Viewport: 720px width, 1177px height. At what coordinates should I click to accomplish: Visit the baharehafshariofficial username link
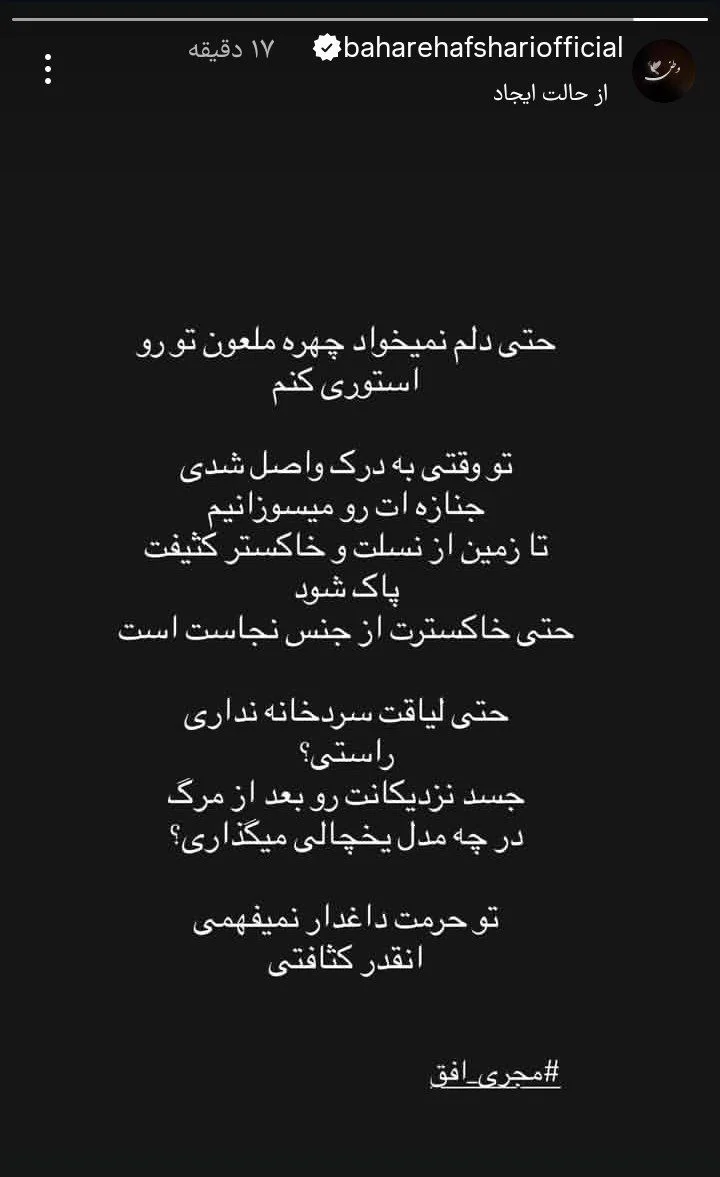click(x=482, y=48)
